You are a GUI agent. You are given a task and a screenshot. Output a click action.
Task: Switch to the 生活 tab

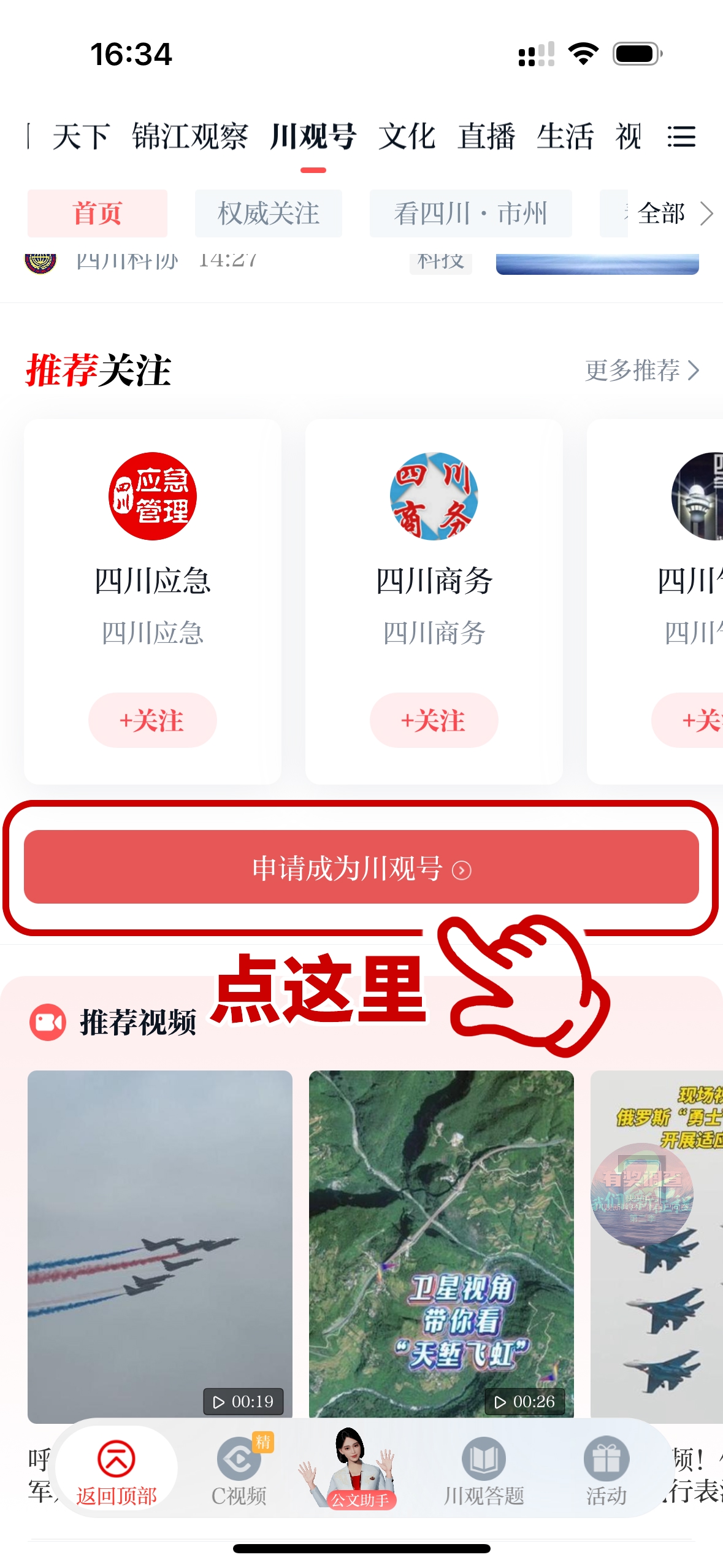click(x=565, y=136)
